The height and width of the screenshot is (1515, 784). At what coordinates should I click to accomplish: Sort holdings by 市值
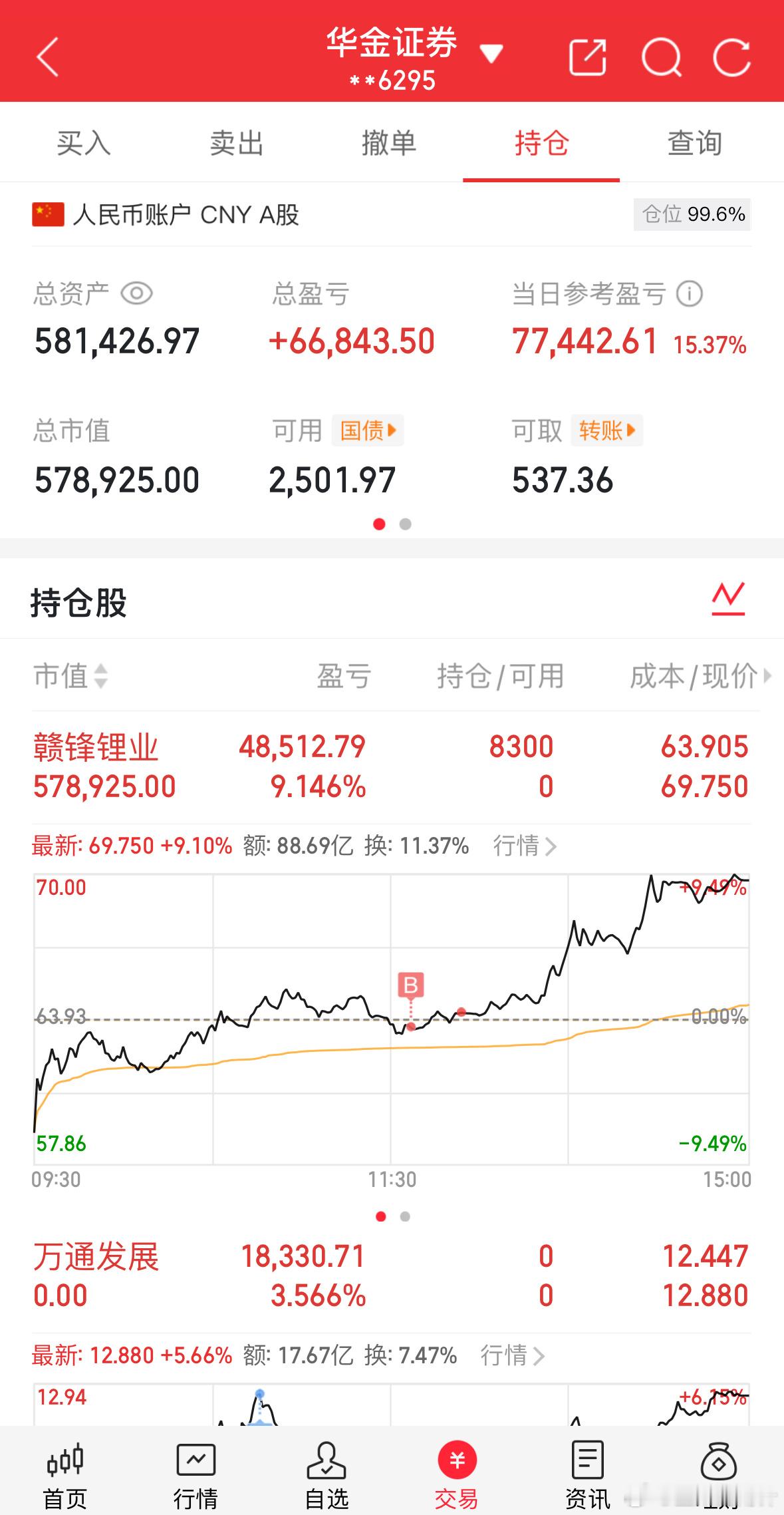(70, 676)
